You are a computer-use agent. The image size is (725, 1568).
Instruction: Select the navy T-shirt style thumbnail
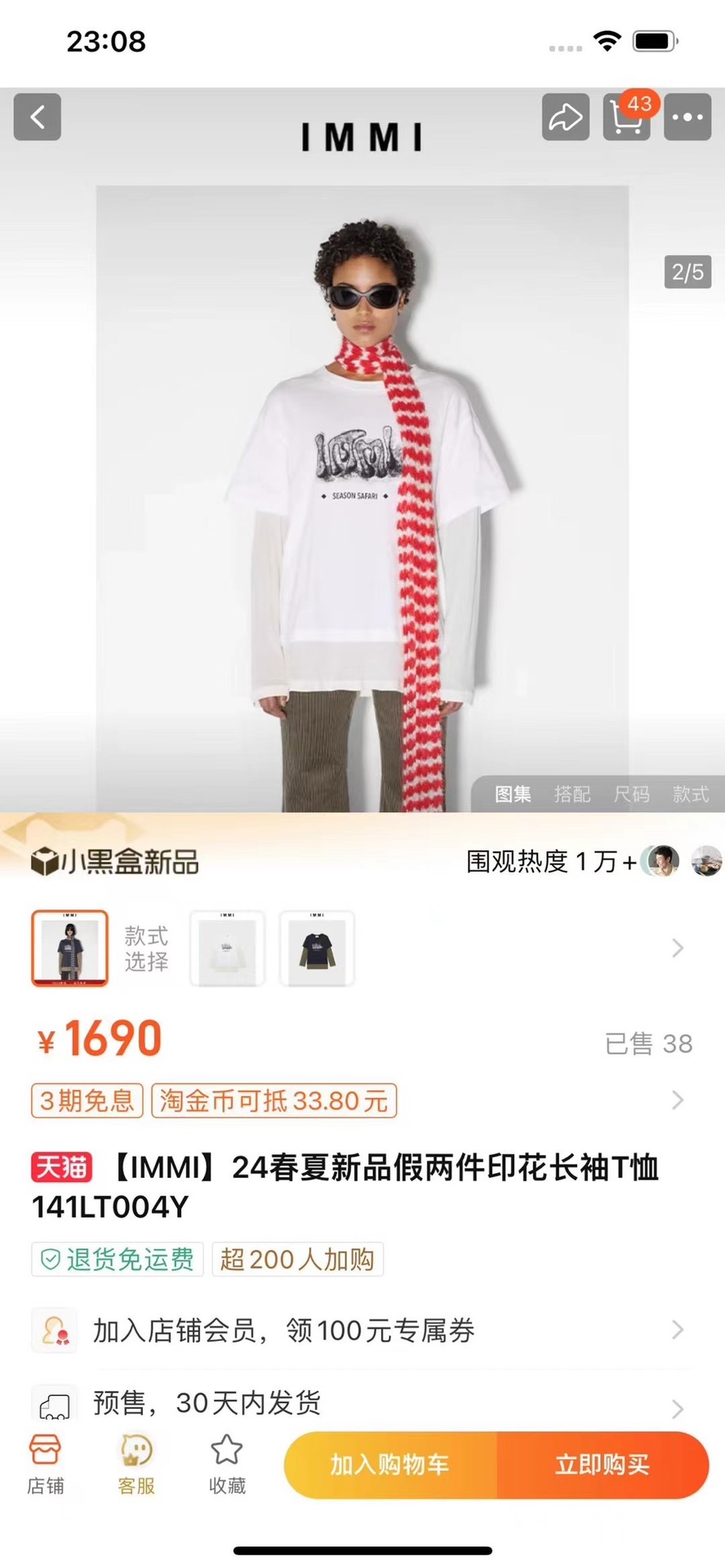pyautogui.click(x=317, y=948)
